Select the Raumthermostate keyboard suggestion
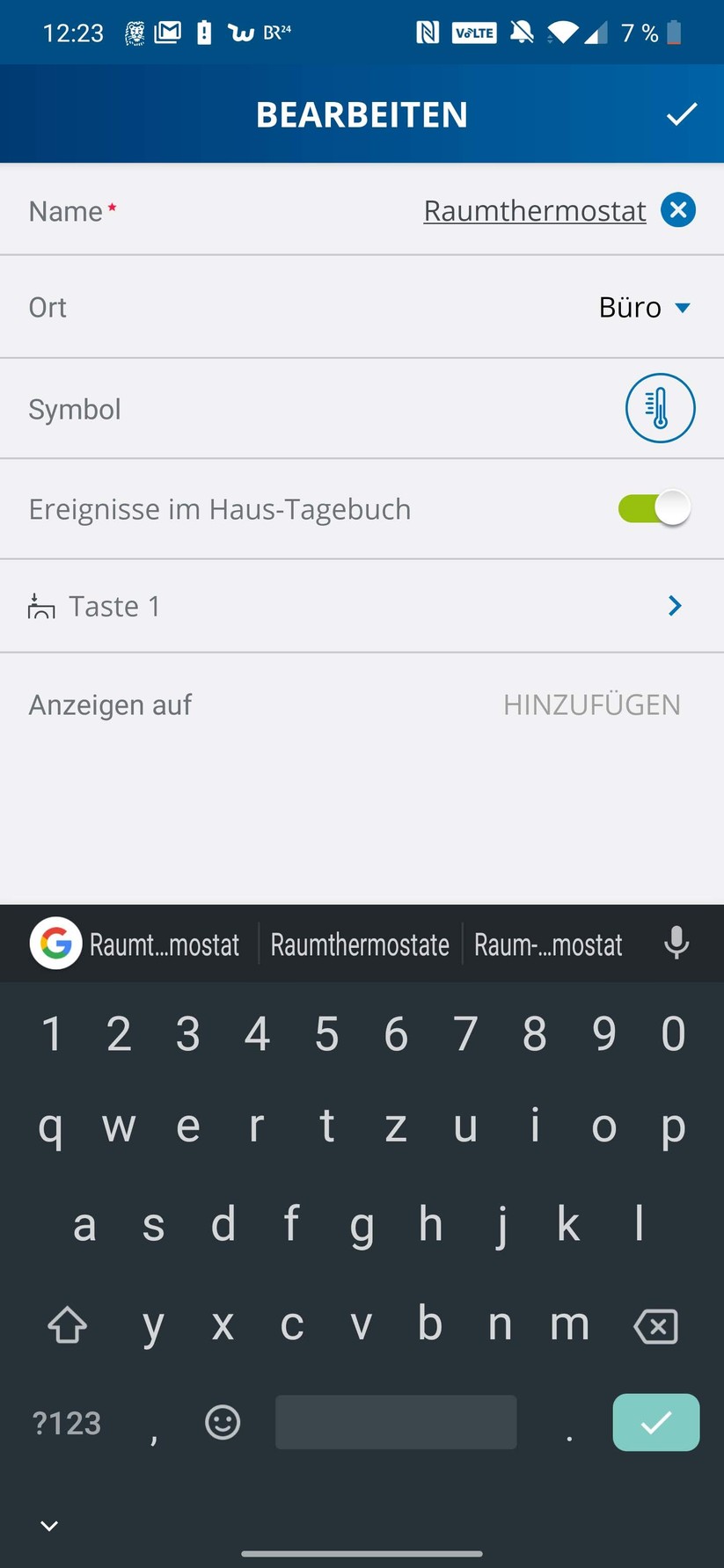 [x=360, y=944]
